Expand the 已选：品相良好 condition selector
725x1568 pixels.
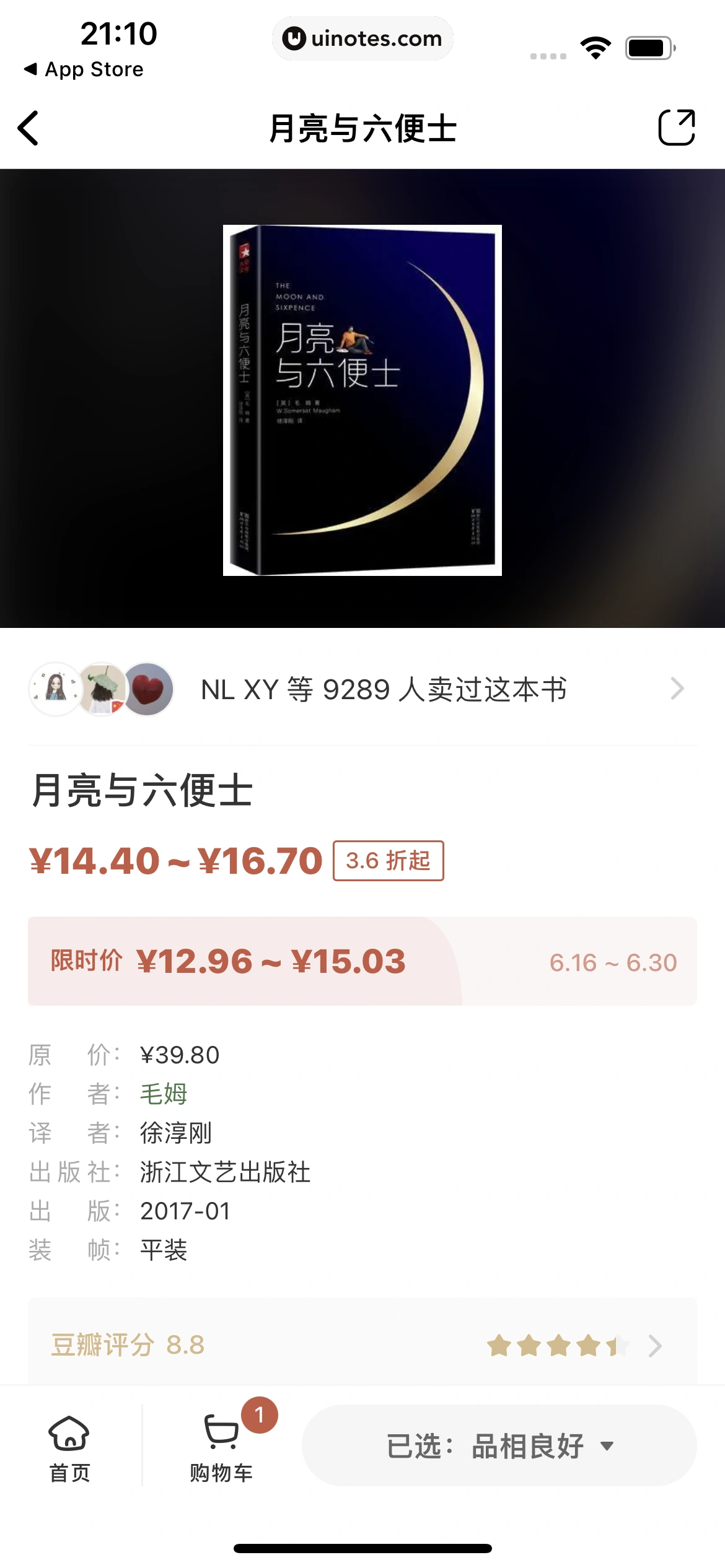coord(499,1445)
